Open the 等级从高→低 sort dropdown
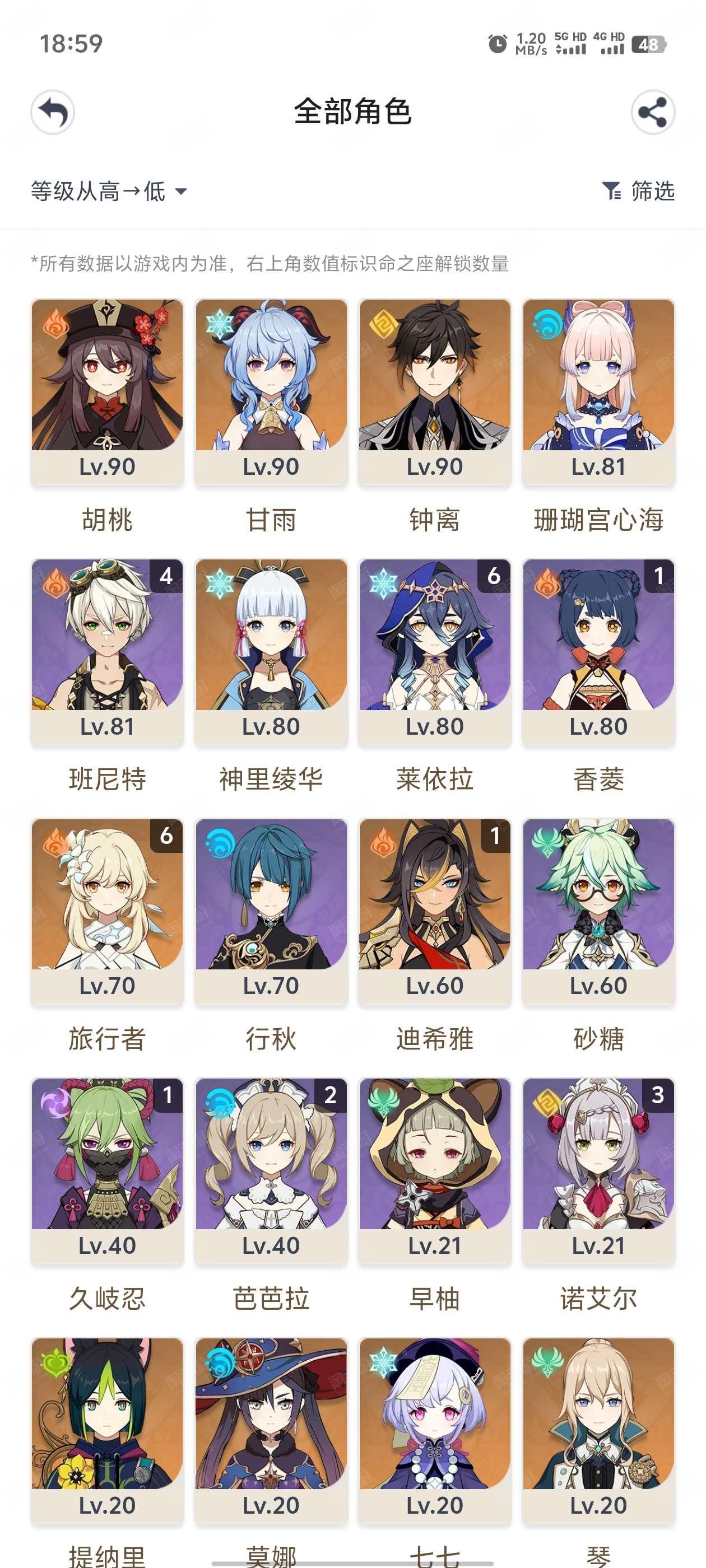Viewport: 706px width, 1568px height. [109, 191]
